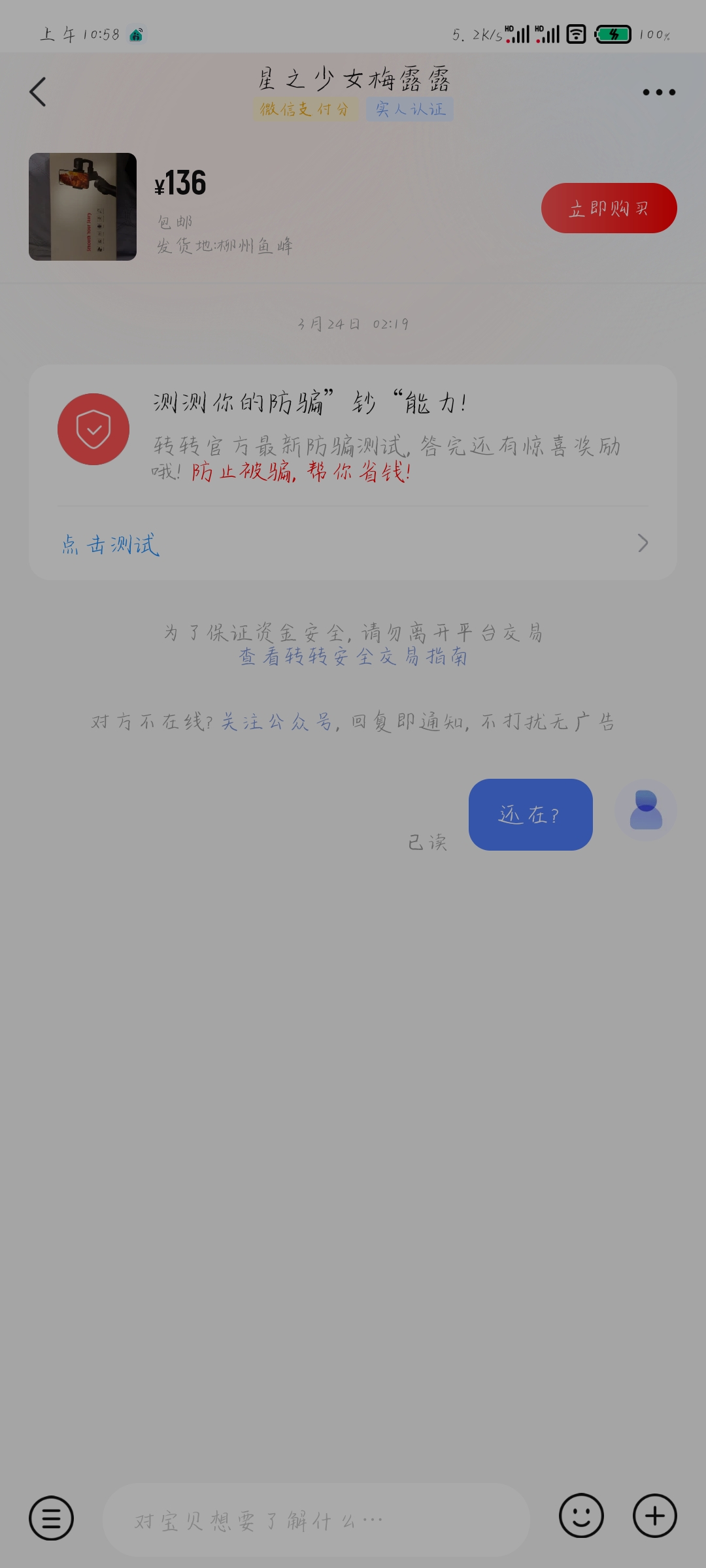Open the three-dot overflow menu
This screenshot has width=706, height=1568.
click(658, 92)
